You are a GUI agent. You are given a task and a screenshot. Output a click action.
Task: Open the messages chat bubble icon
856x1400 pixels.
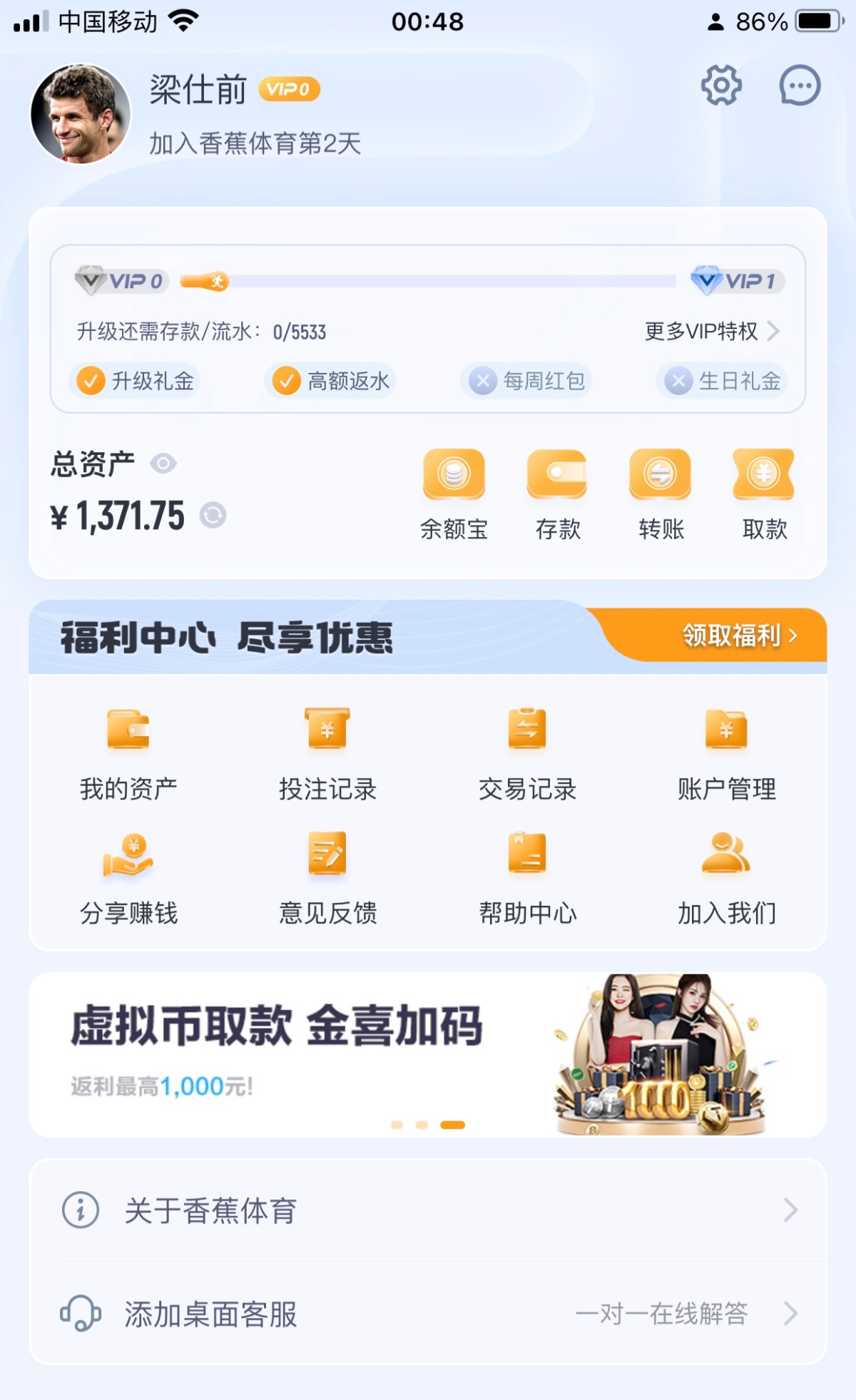click(799, 86)
